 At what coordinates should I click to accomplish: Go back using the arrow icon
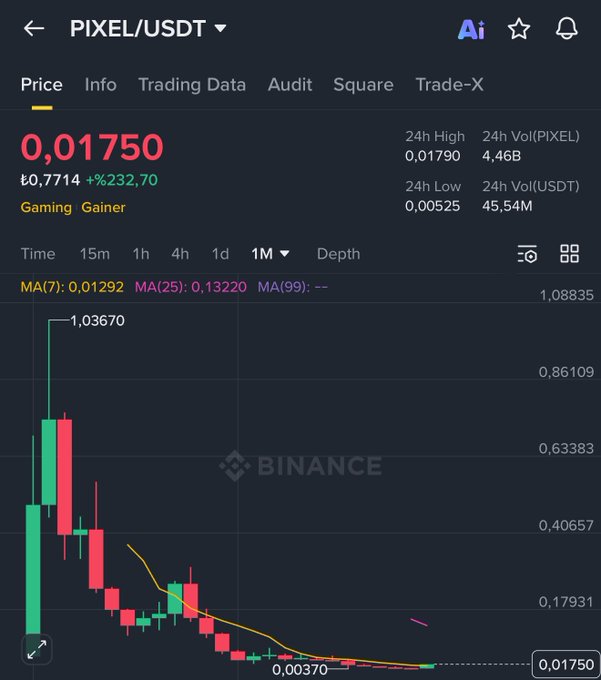tap(34, 29)
